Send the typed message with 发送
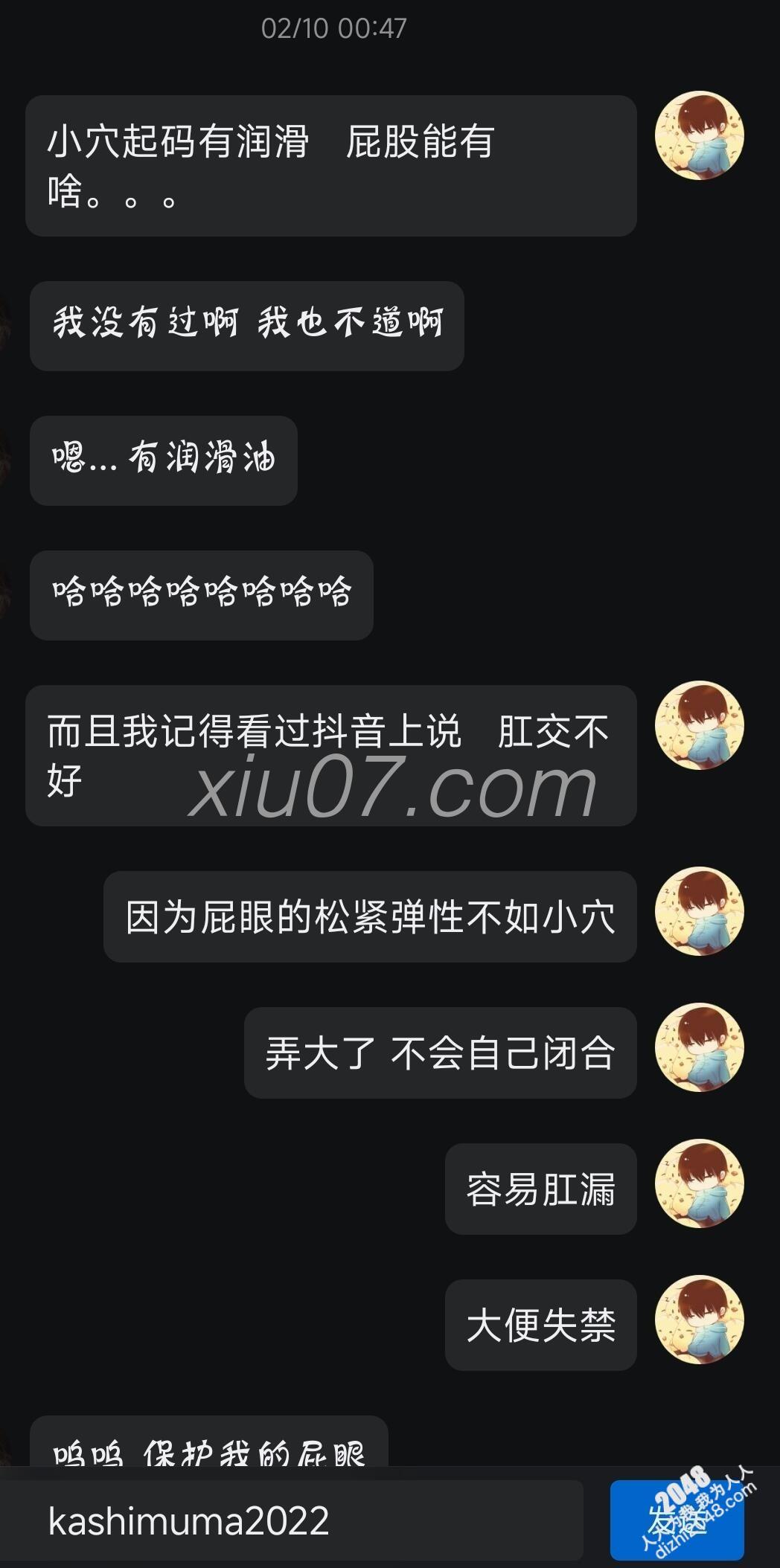This screenshot has width=780, height=1568. pyautogui.click(x=677, y=1520)
